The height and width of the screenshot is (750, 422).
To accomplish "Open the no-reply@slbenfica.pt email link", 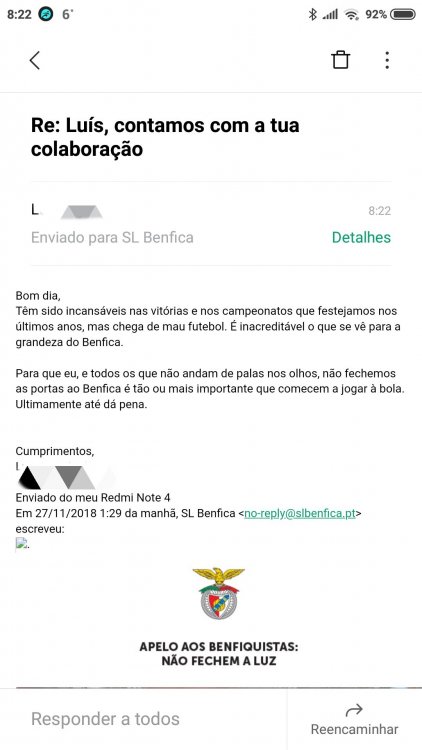I will [300, 514].
